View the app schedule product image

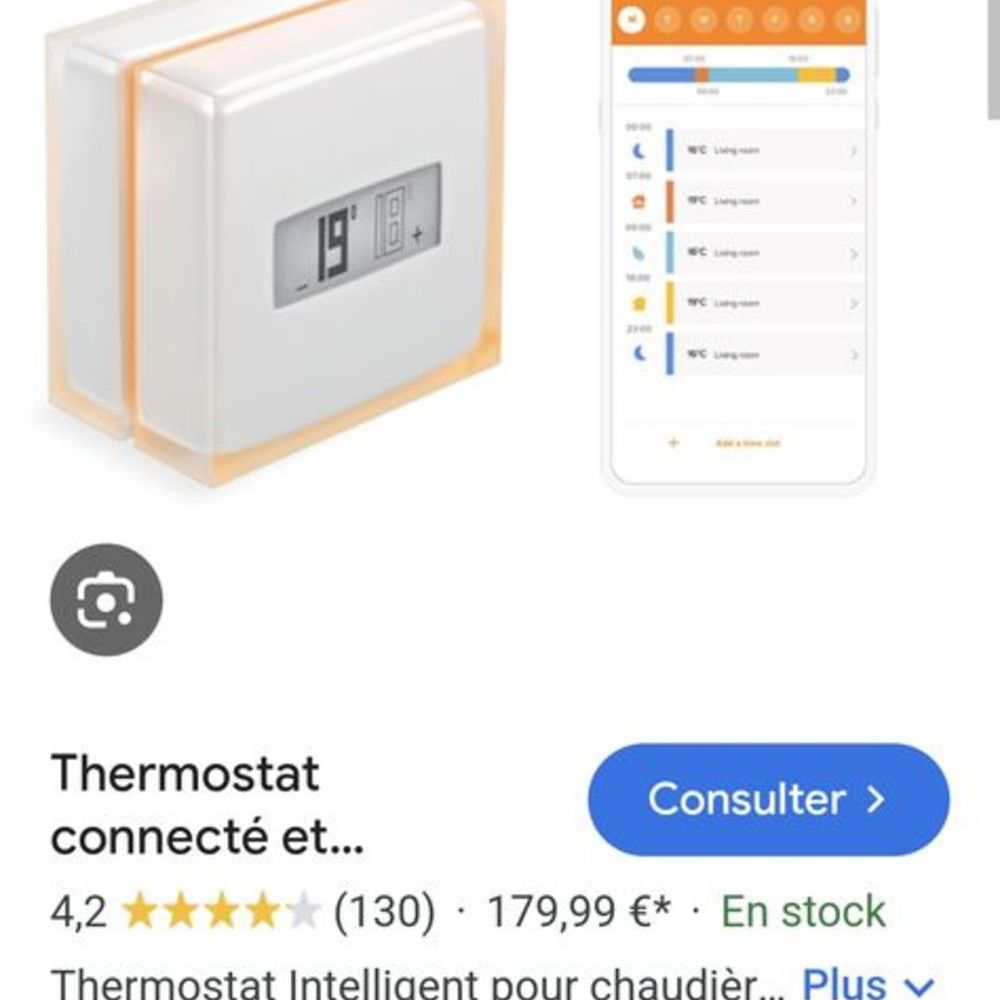click(x=738, y=245)
